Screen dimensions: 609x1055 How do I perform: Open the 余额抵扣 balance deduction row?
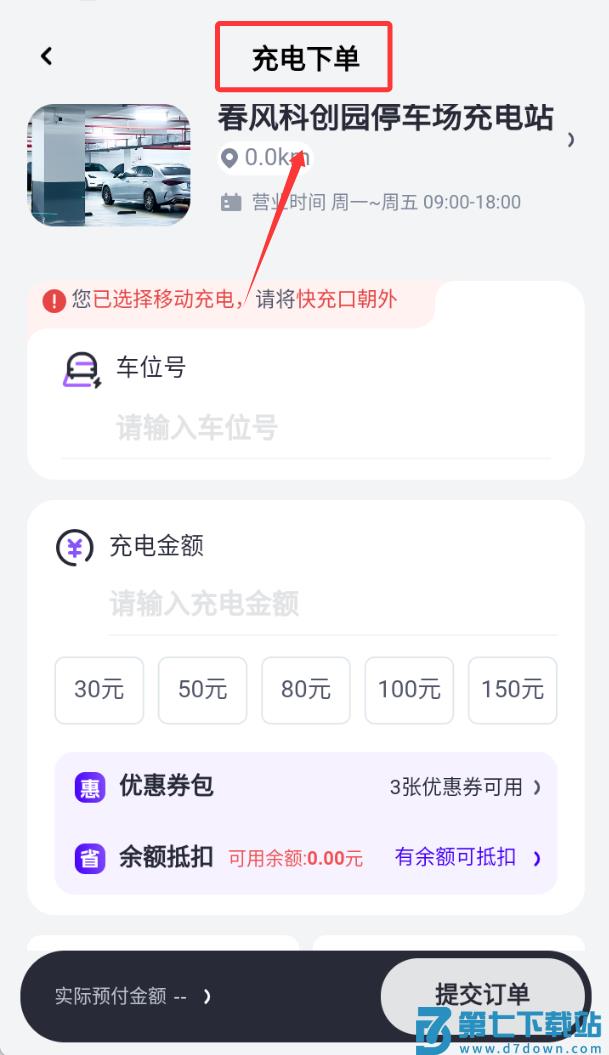click(x=305, y=857)
